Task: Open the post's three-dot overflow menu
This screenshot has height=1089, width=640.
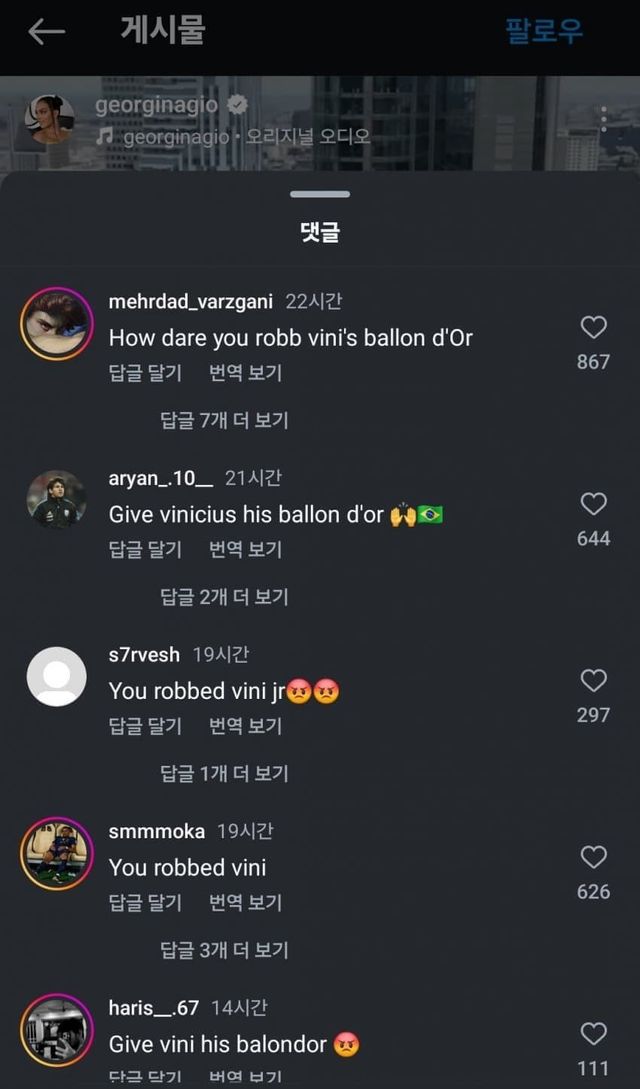Action: click(x=604, y=120)
